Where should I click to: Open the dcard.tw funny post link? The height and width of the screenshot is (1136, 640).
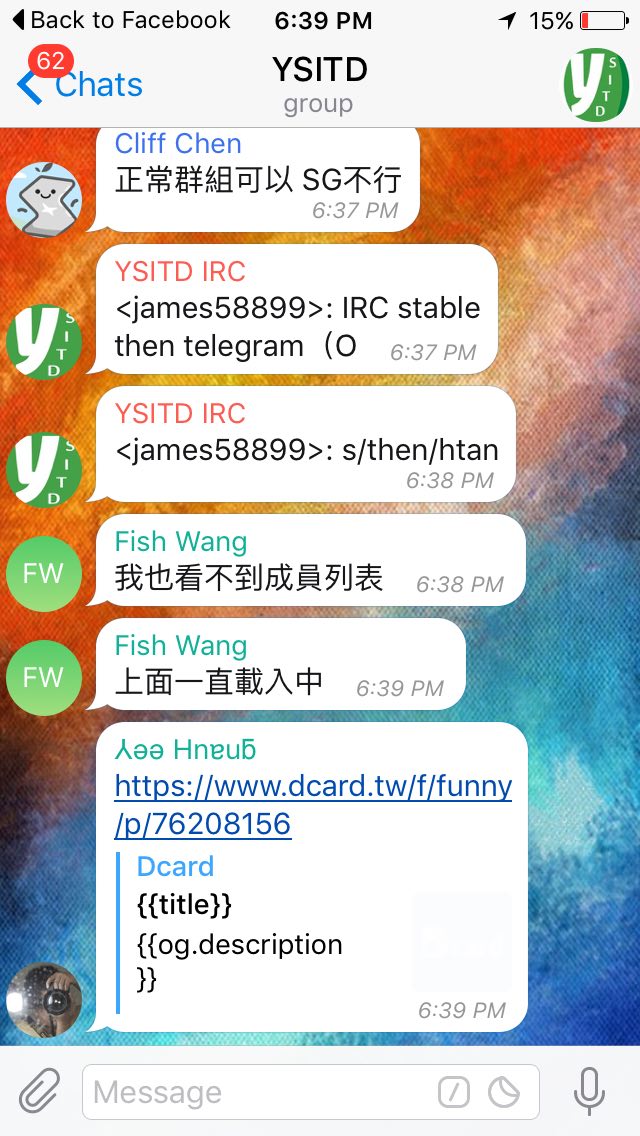pyautogui.click(x=313, y=805)
